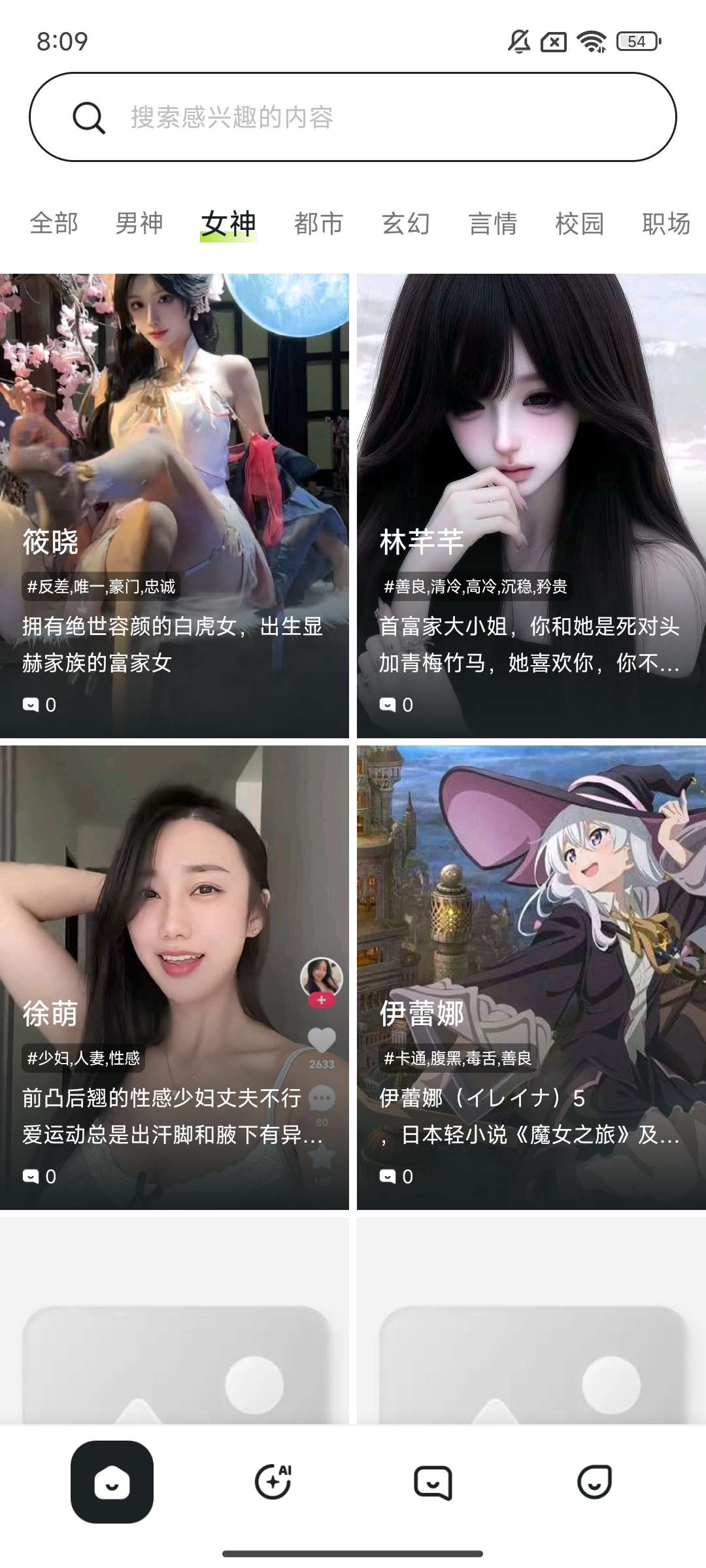This screenshot has width=706, height=1568.
Task: Open the 职场 category tab
Action: pos(665,223)
